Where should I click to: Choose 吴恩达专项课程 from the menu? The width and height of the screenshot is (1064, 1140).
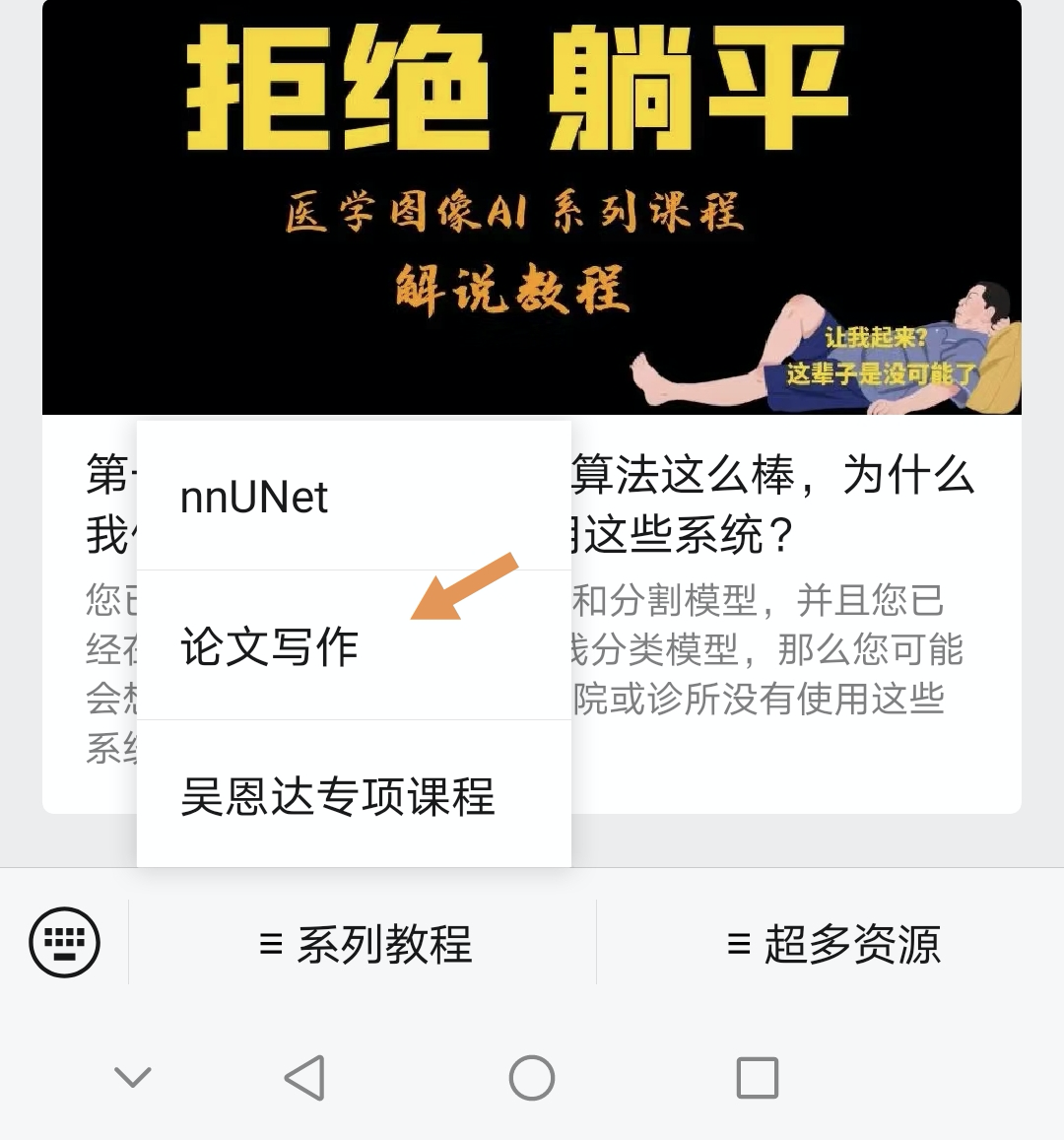tap(354, 794)
